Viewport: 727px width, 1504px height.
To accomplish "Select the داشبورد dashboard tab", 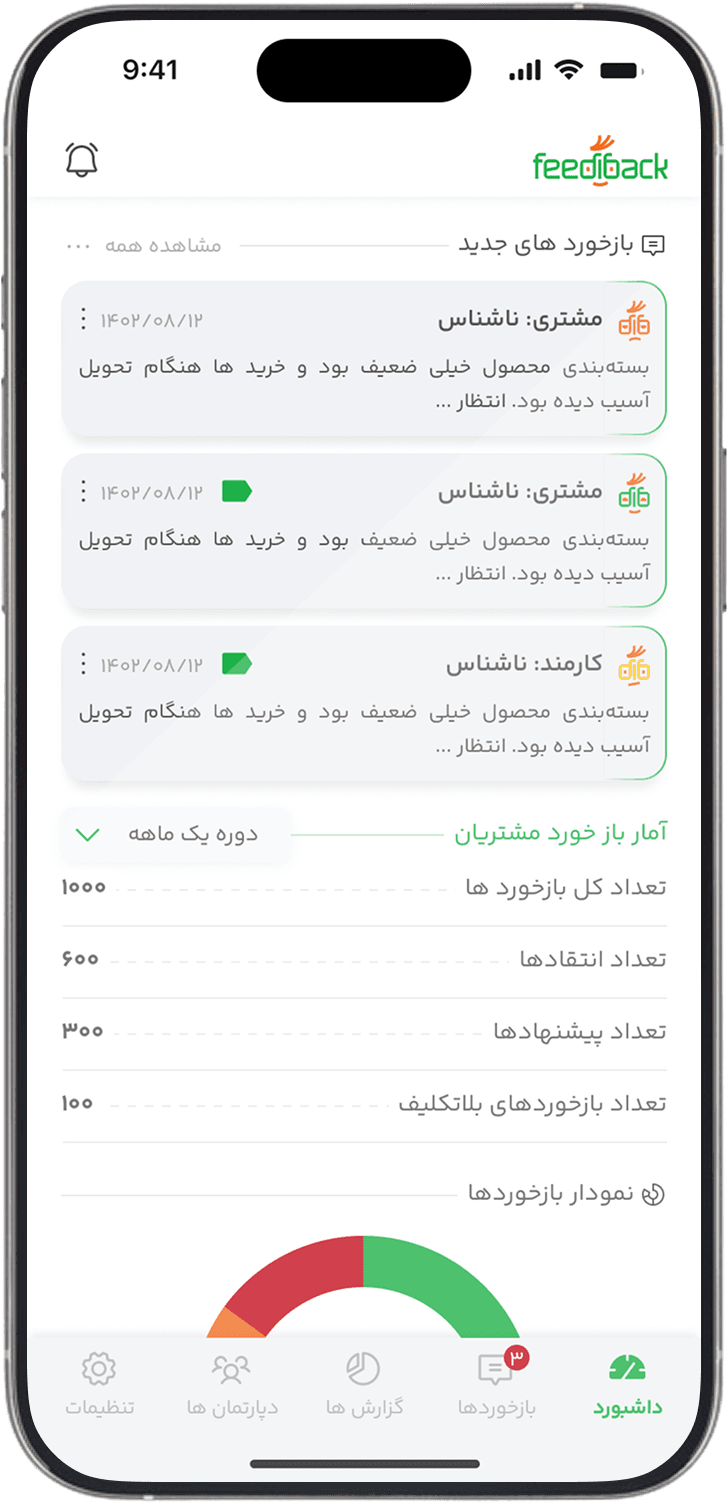I will point(628,1385).
